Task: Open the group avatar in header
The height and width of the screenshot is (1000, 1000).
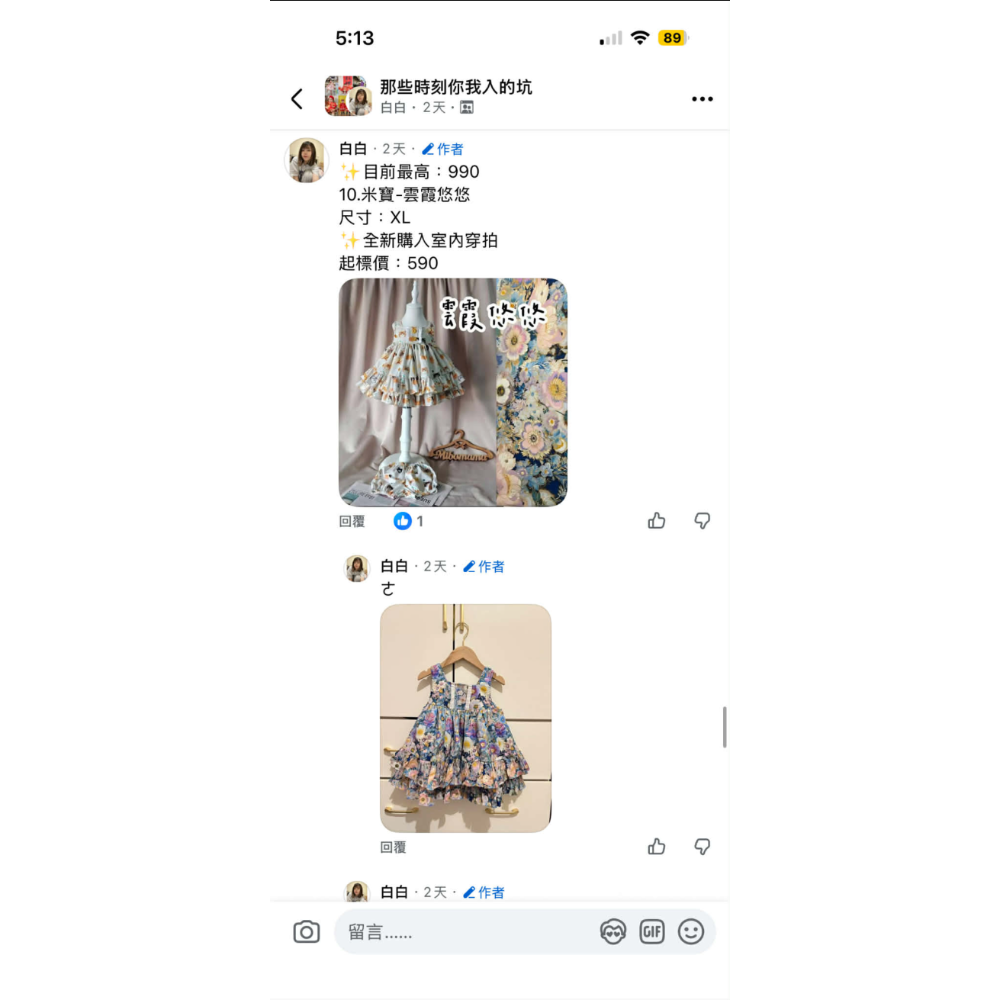Action: pos(347,96)
